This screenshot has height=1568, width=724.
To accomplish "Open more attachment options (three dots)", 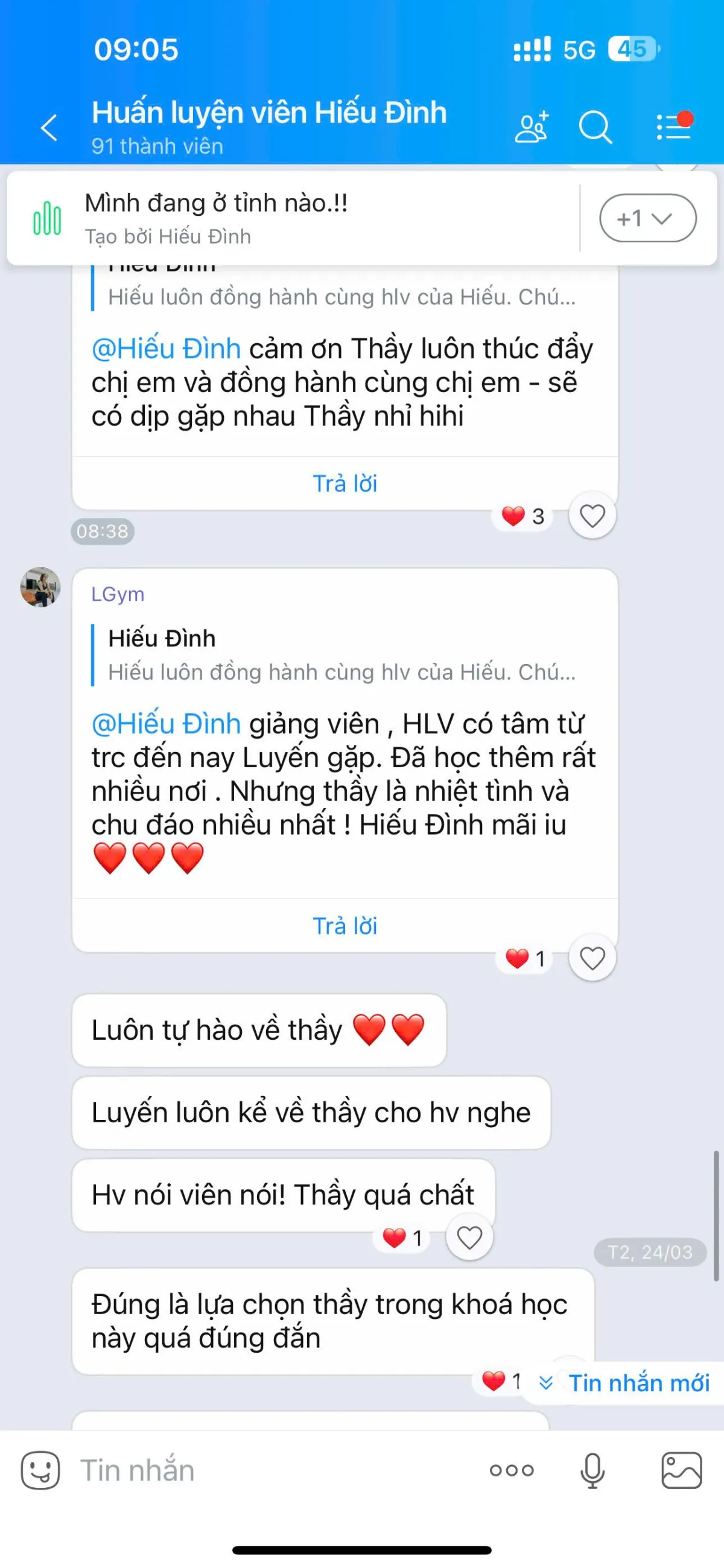I will (512, 1471).
